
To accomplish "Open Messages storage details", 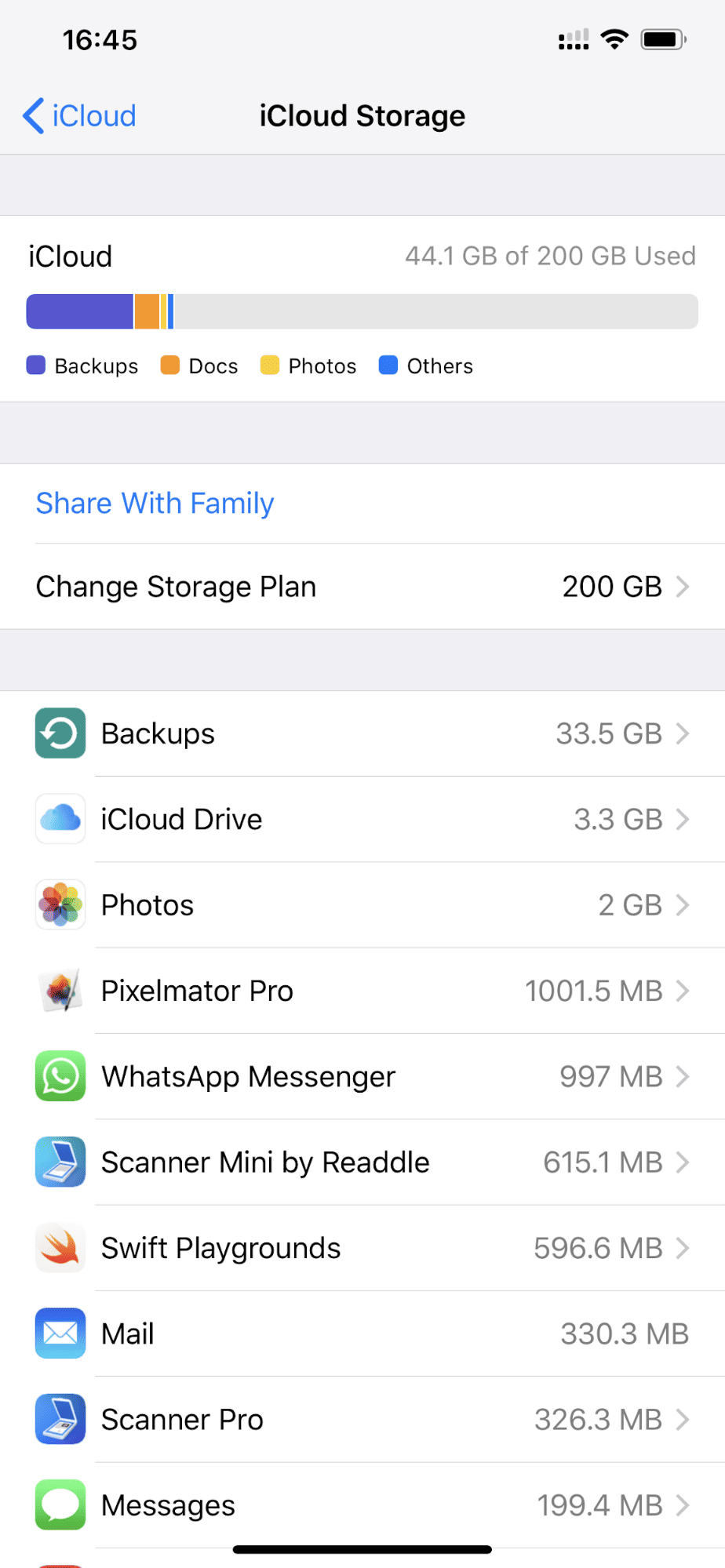I will 362,1505.
